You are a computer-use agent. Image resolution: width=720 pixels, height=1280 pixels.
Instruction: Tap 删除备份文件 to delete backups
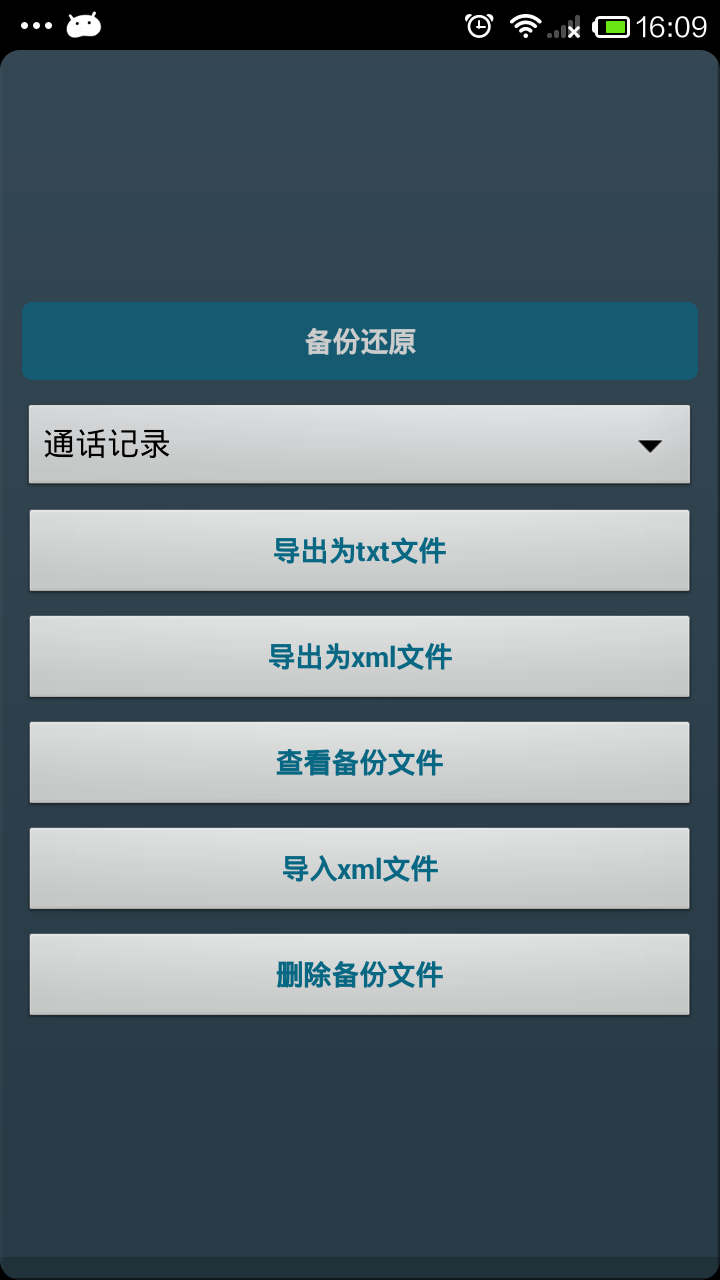pyautogui.click(x=359, y=974)
